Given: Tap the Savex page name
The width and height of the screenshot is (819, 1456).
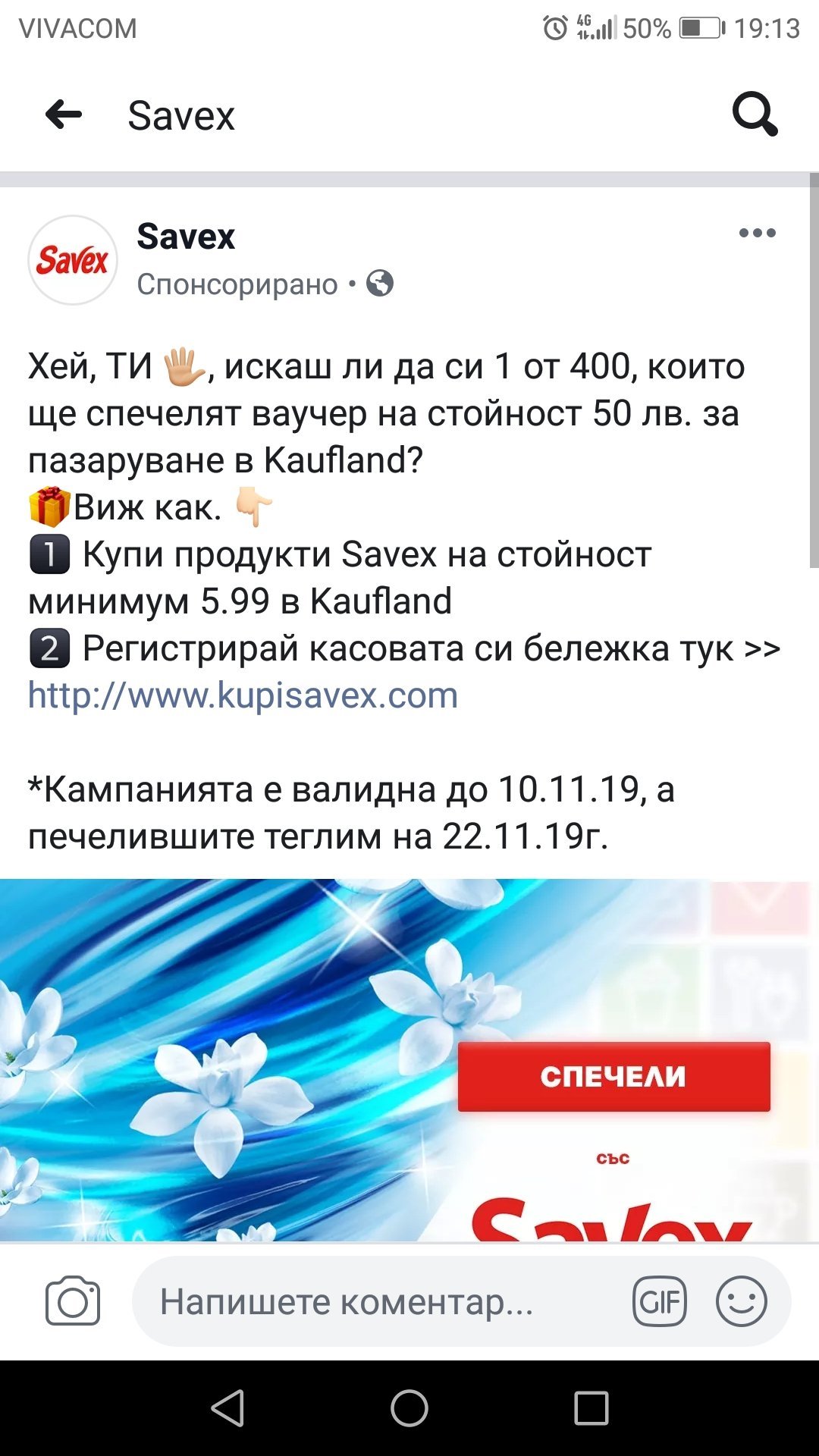Looking at the screenshot, I should coord(186,237).
